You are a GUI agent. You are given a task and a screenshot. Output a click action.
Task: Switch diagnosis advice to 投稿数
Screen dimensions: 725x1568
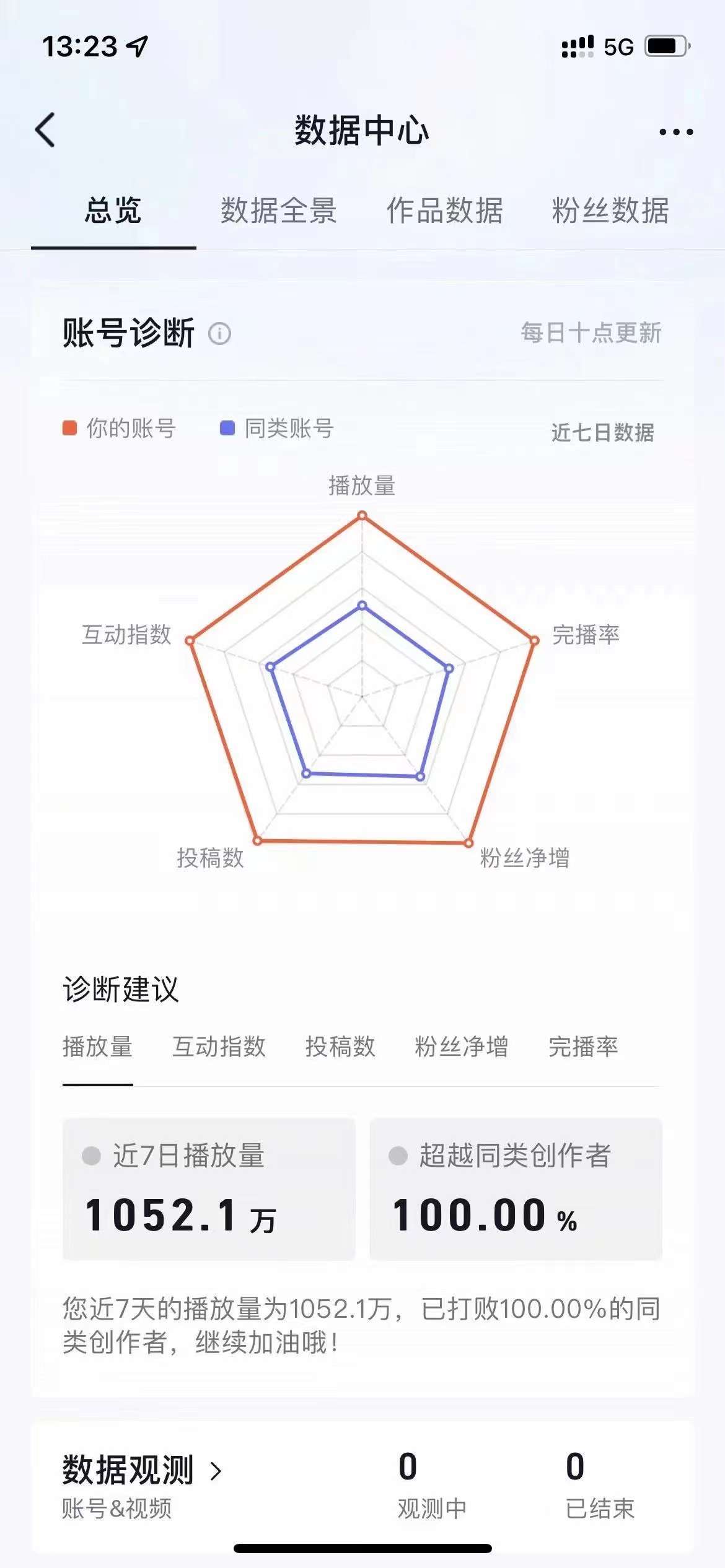click(340, 1047)
